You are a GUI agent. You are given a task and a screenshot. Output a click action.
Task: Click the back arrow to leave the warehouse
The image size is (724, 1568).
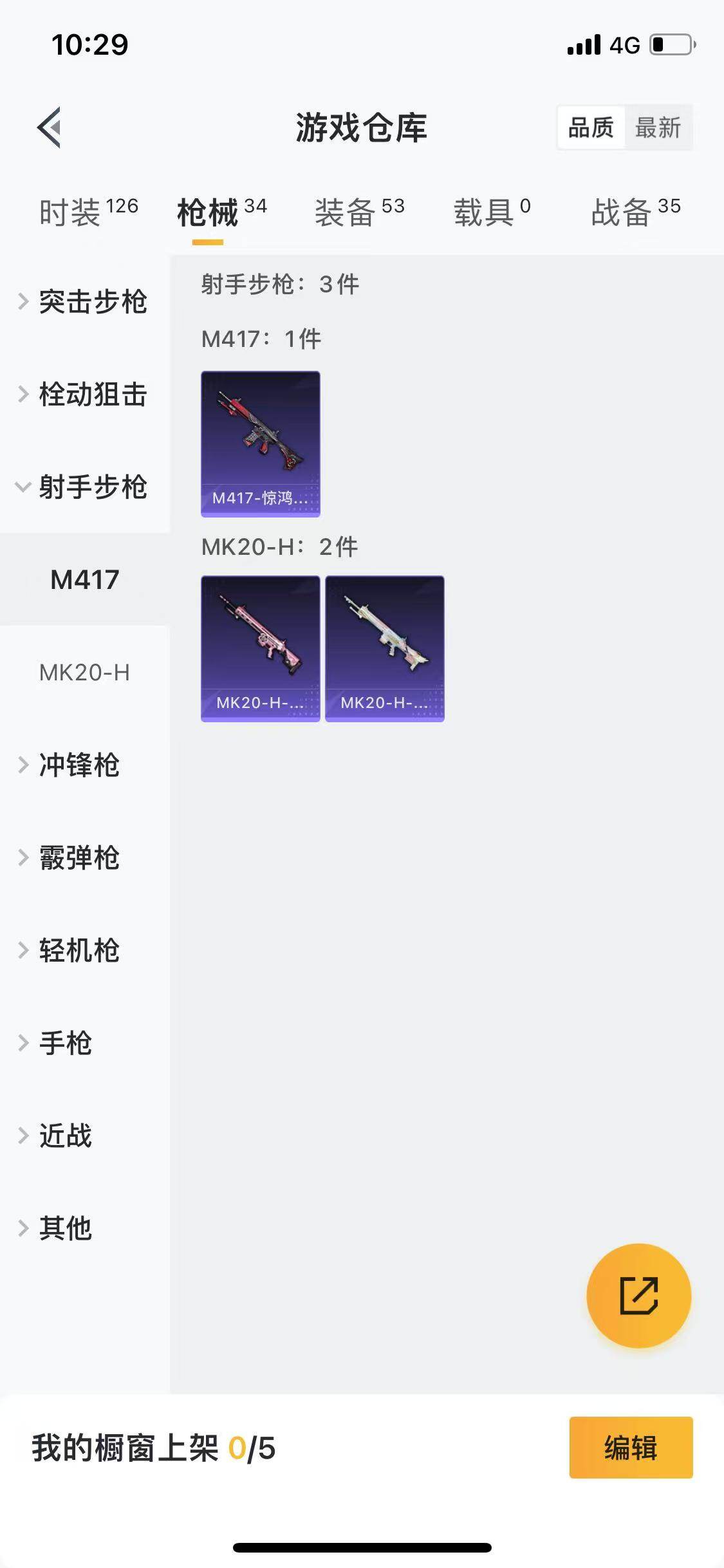tap(48, 127)
